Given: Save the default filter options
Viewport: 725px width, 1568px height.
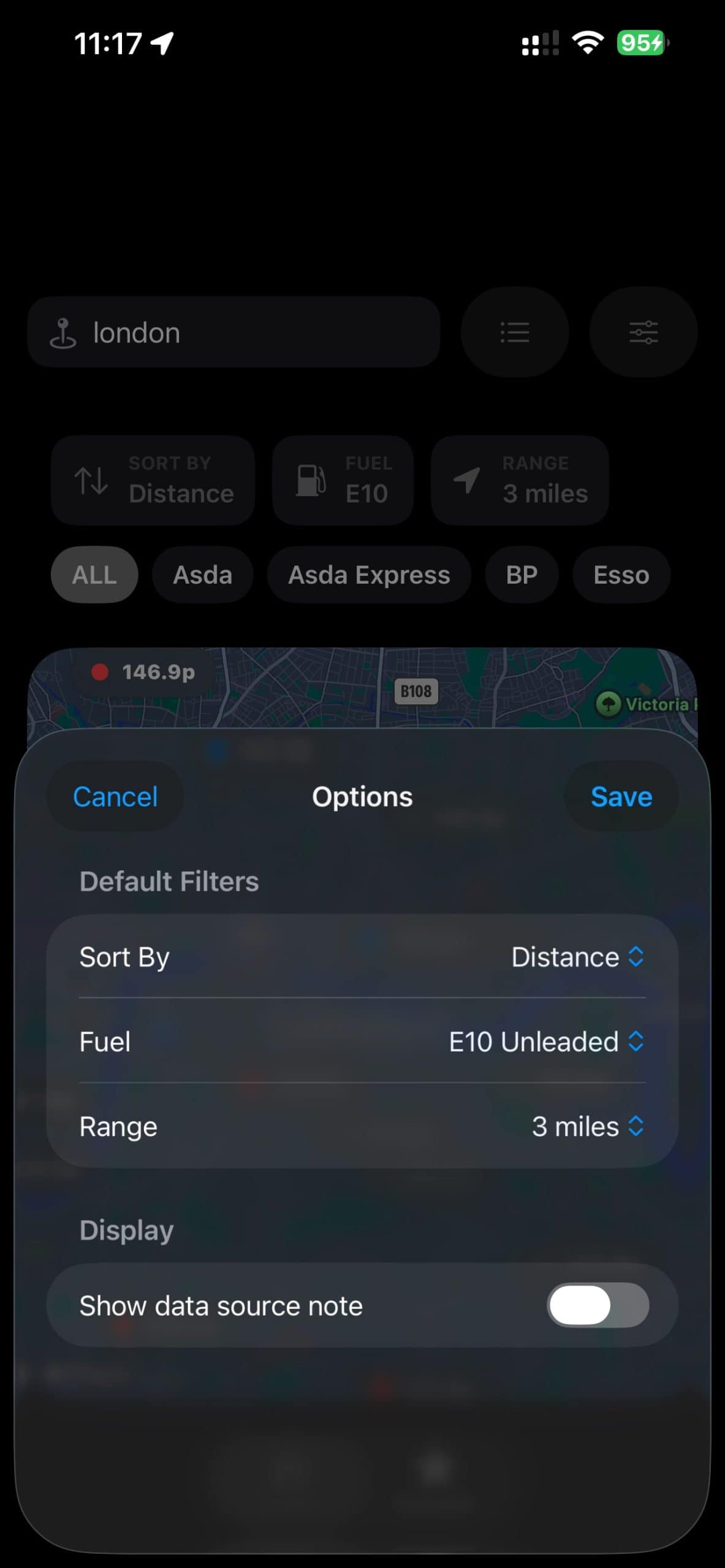Looking at the screenshot, I should [x=621, y=796].
